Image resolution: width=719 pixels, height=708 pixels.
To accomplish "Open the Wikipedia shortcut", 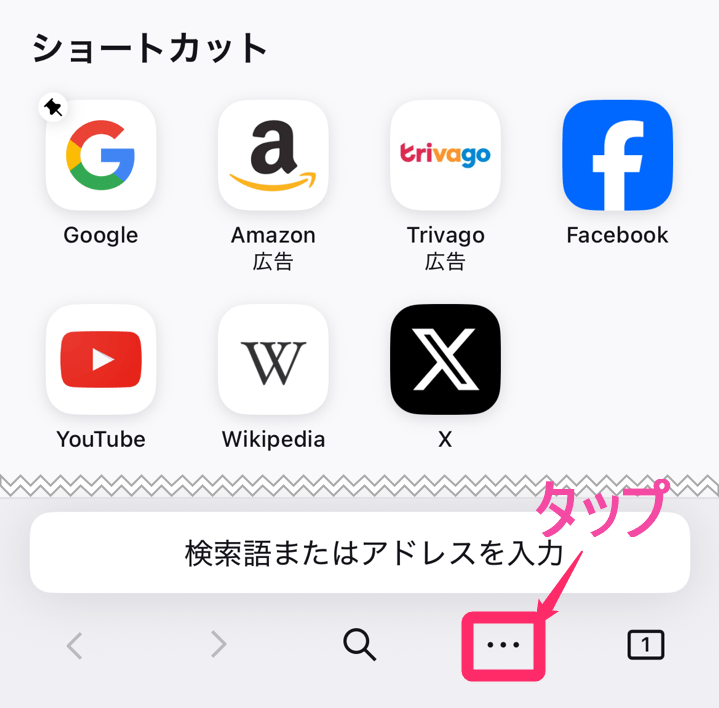I will tap(273, 359).
